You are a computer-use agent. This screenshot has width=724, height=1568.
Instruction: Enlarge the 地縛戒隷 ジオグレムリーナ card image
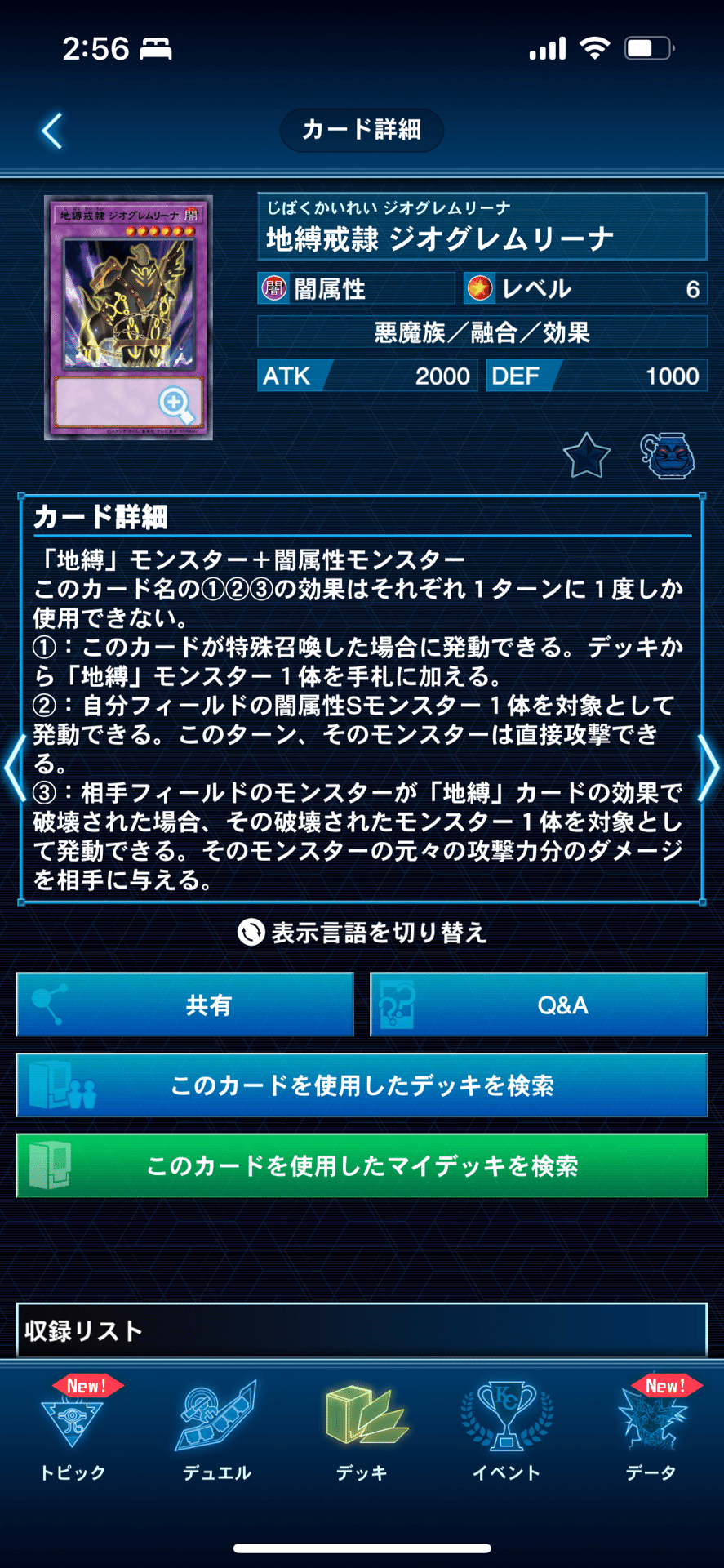click(128, 318)
